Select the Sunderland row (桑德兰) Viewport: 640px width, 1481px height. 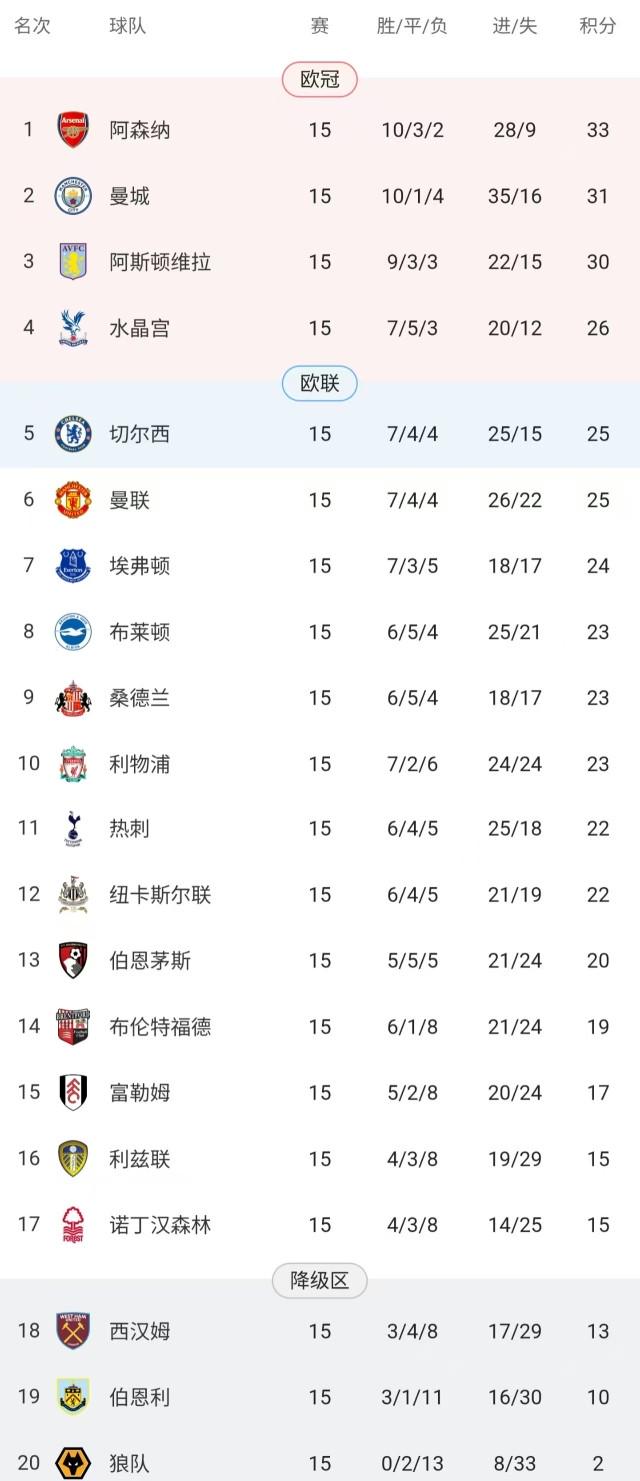140,698
